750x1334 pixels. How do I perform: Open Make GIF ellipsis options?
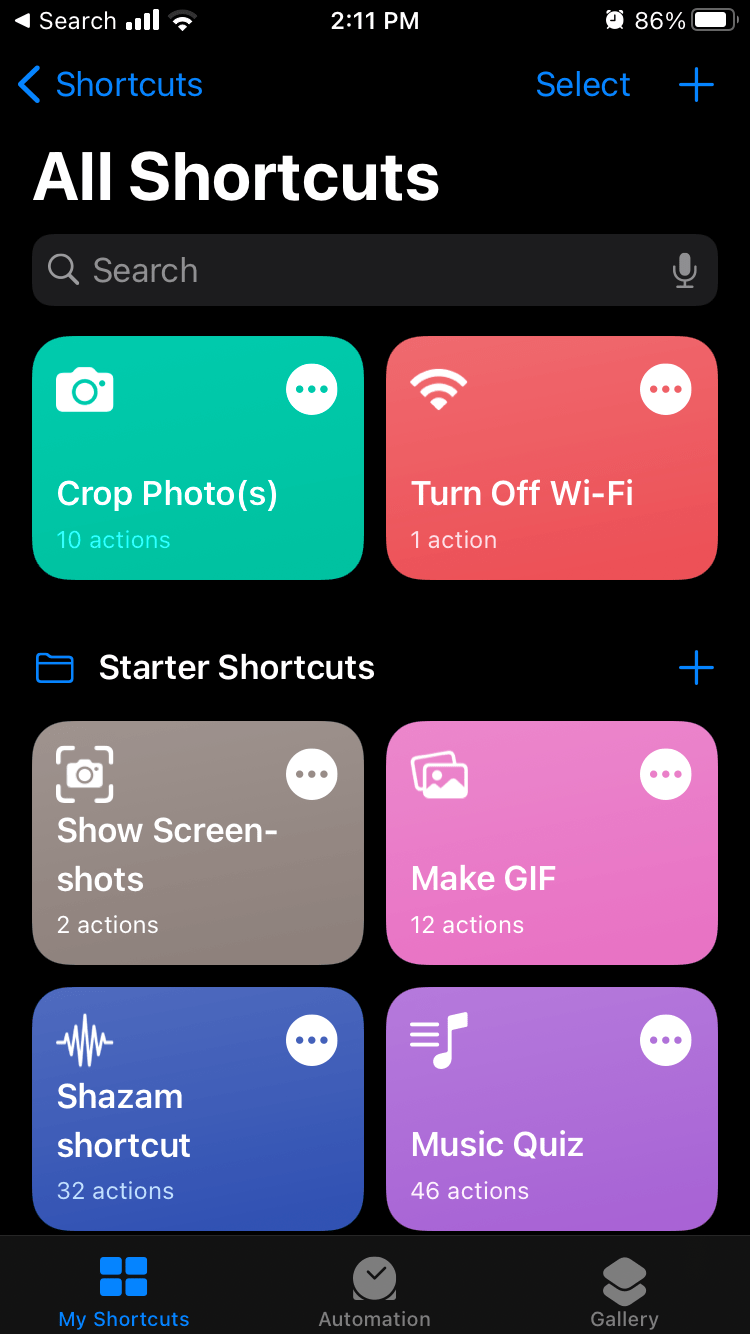666,774
